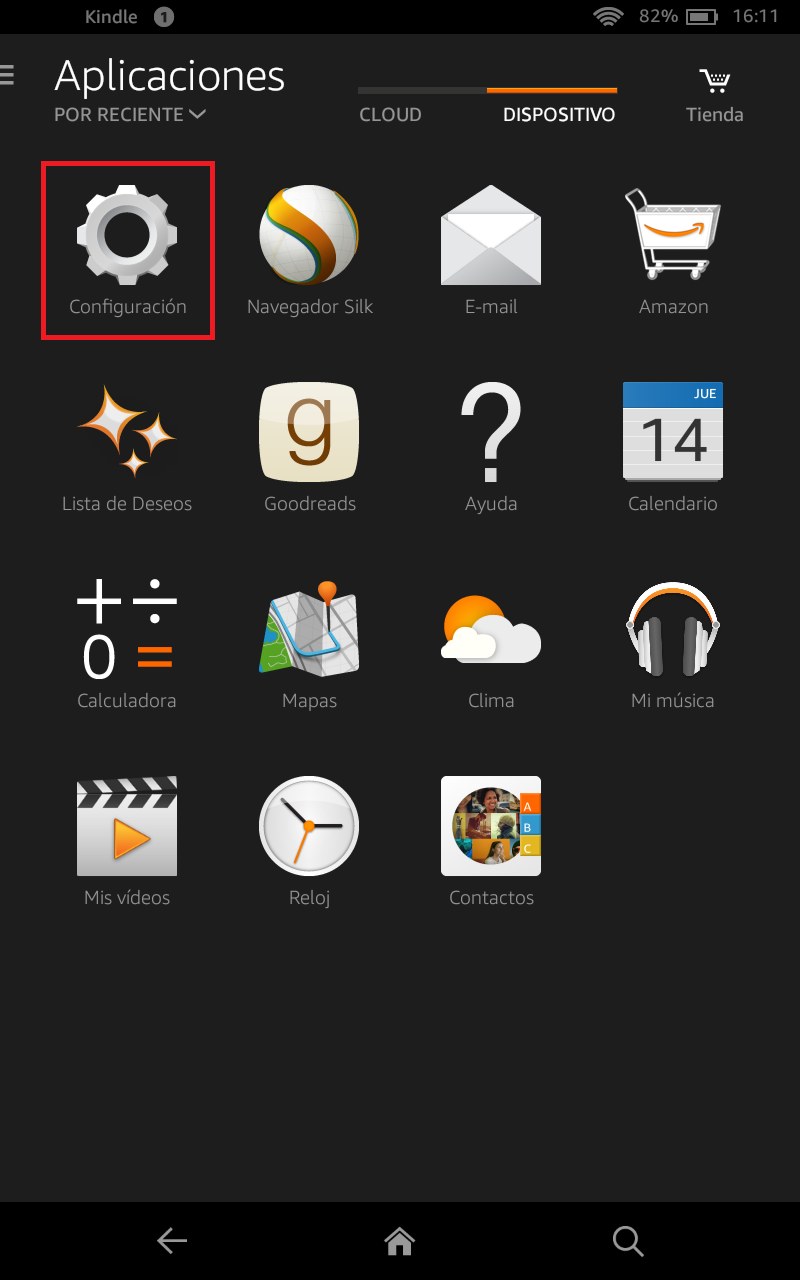Image resolution: width=800 pixels, height=1280 pixels.
Task: Go to the home screen
Action: pos(399,1241)
